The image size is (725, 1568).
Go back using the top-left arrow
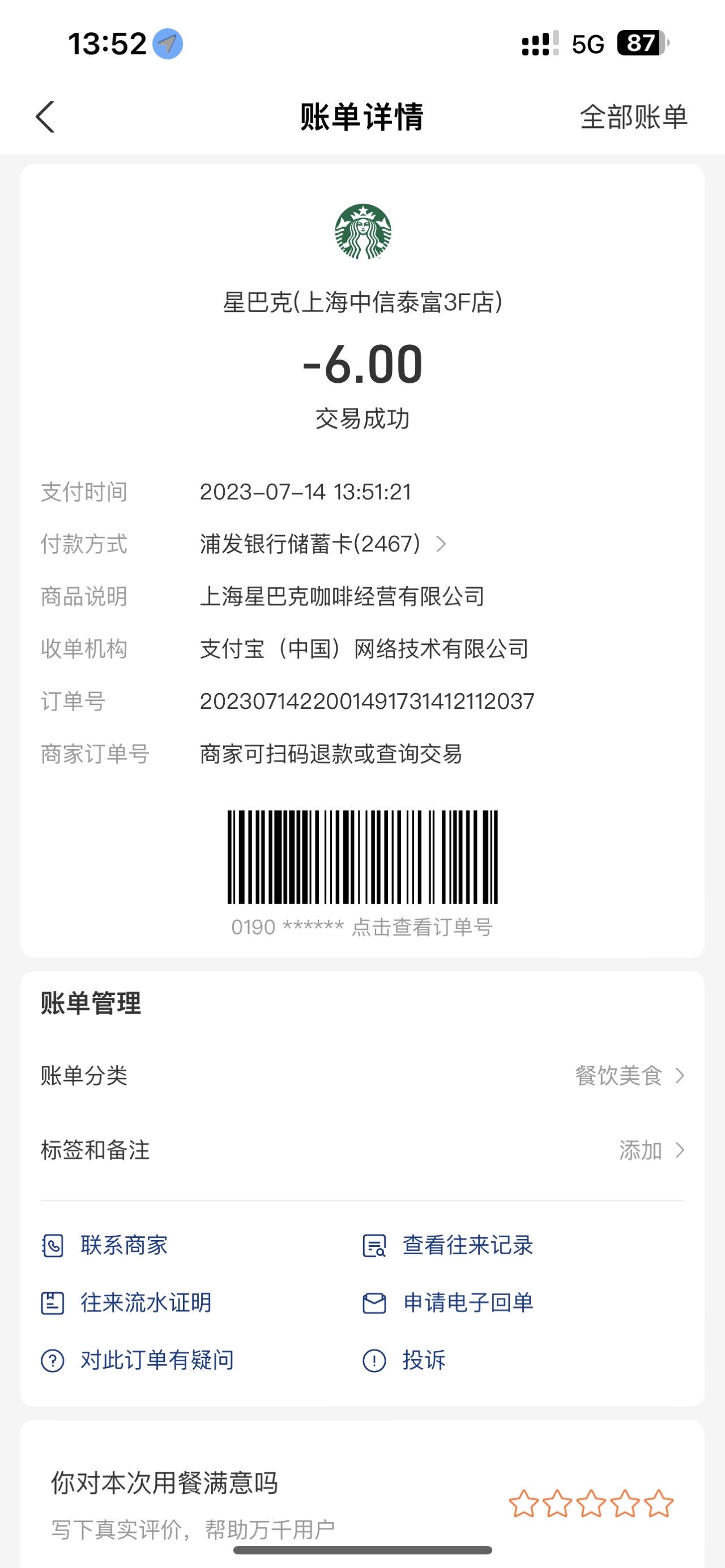(x=46, y=116)
